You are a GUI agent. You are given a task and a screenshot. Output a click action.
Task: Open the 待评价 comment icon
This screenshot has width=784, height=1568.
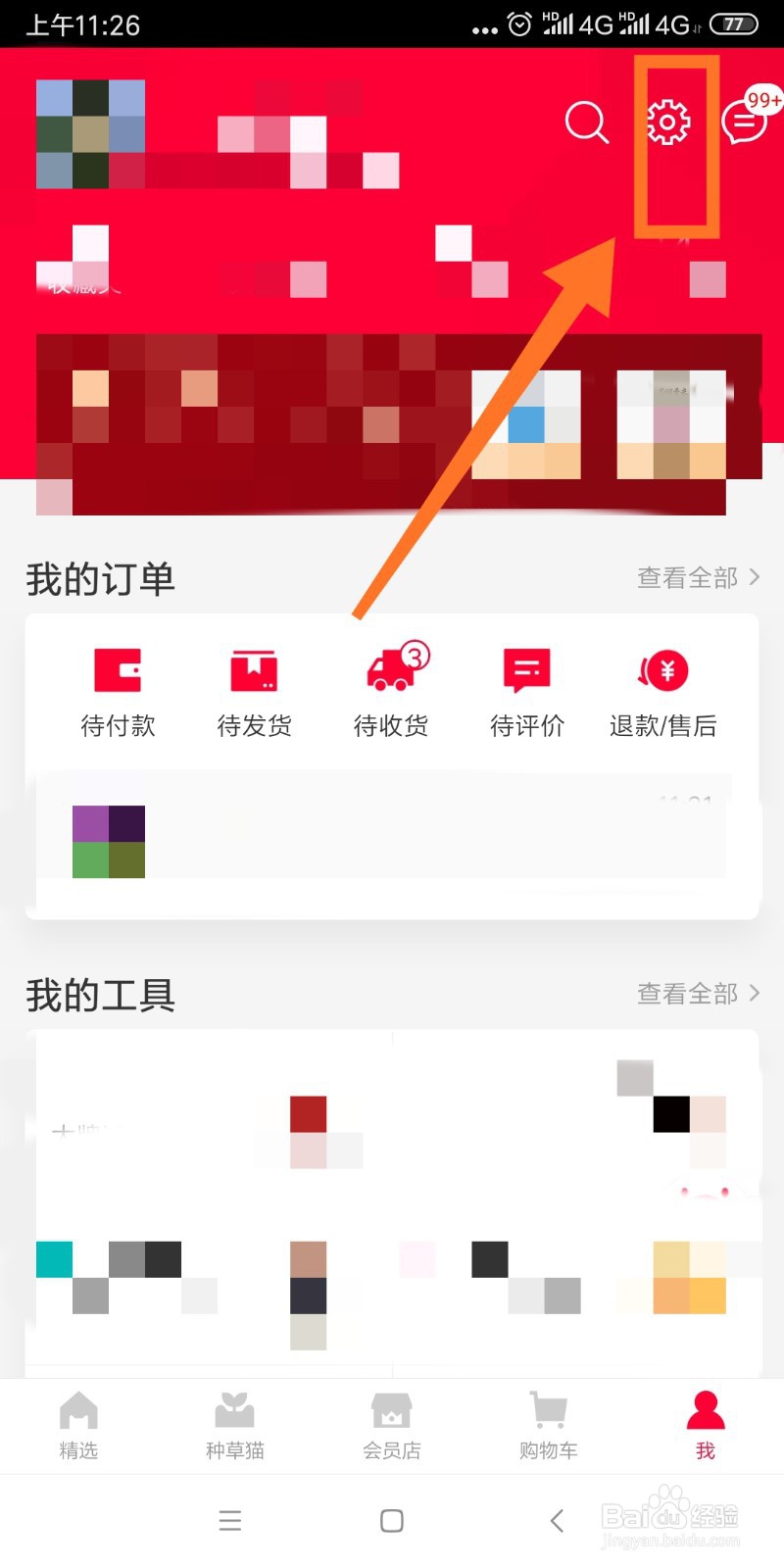click(x=525, y=671)
